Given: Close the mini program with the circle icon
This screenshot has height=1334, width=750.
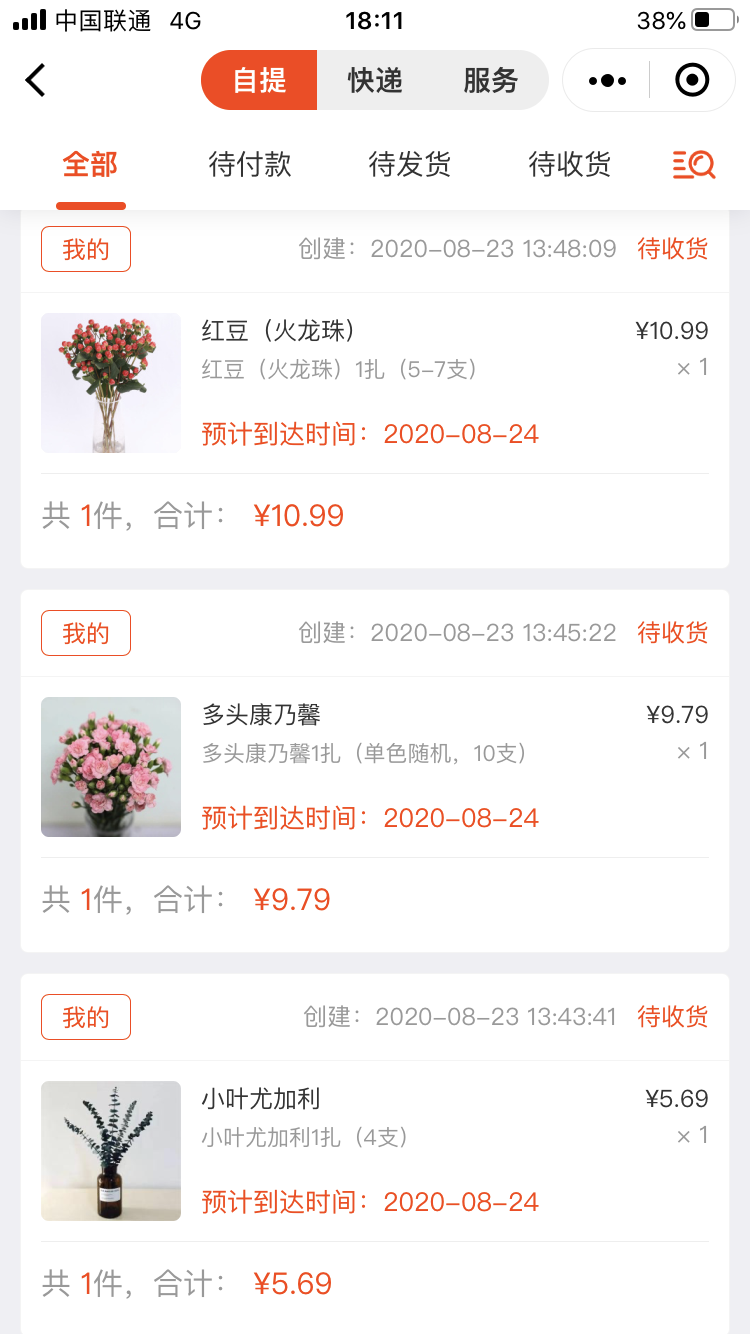Looking at the screenshot, I should click(x=692, y=80).
